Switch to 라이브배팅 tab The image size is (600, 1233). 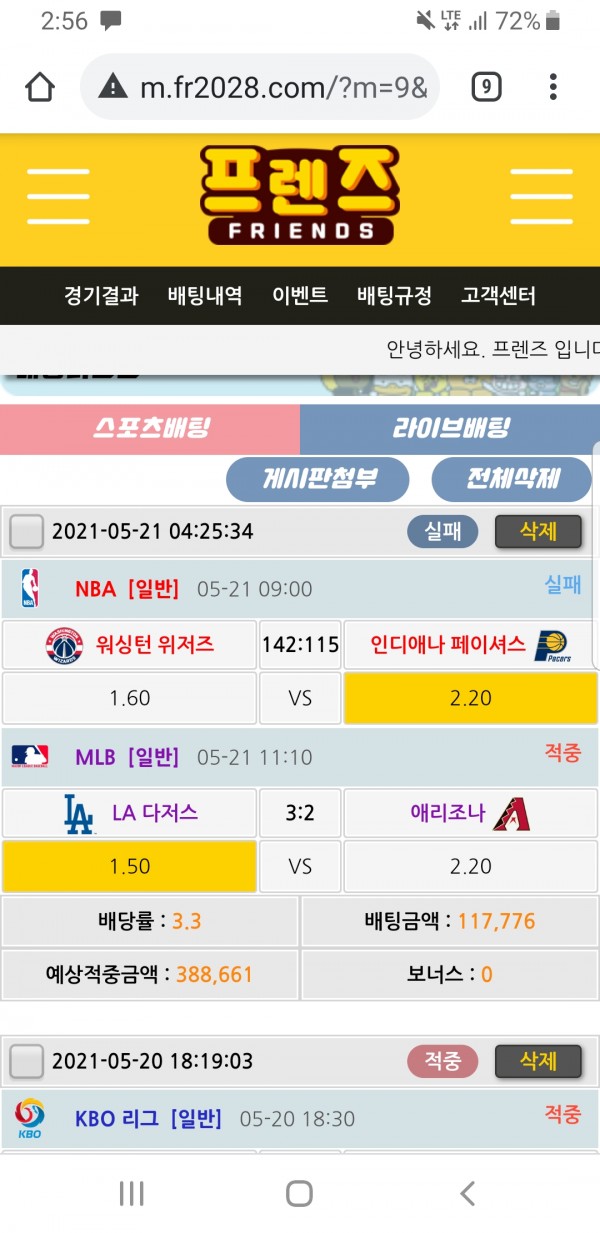[450, 429]
